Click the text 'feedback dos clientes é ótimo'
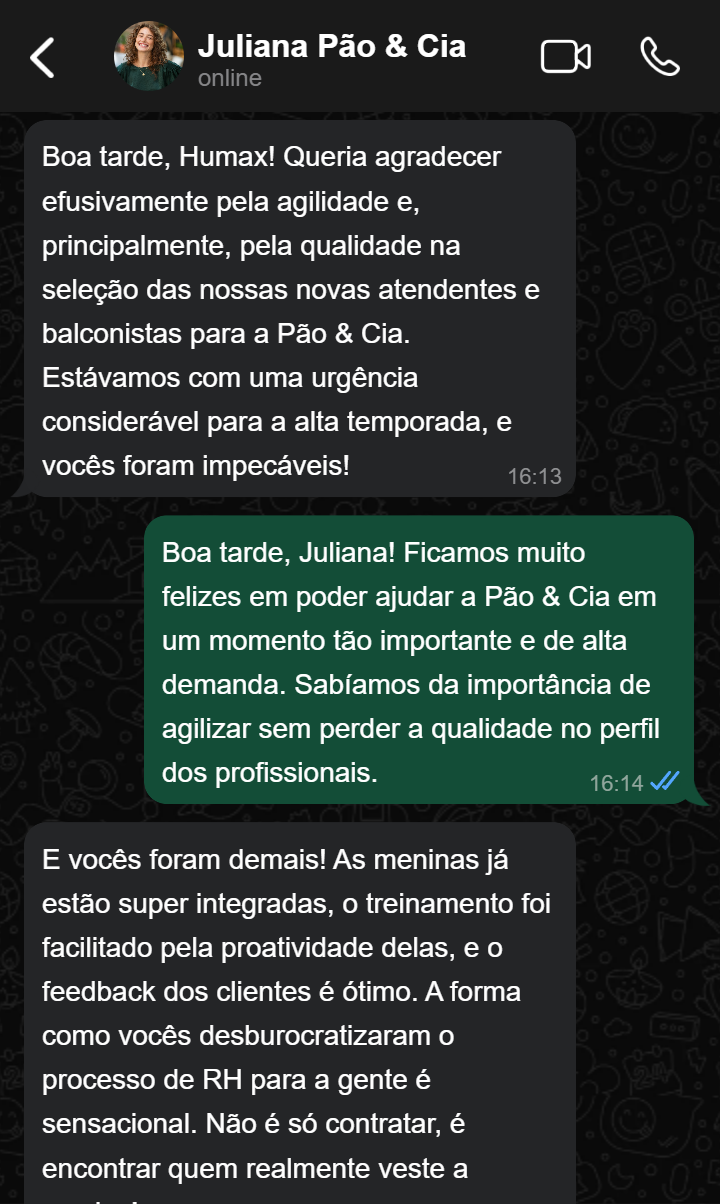720x1204 pixels. (230, 991)
